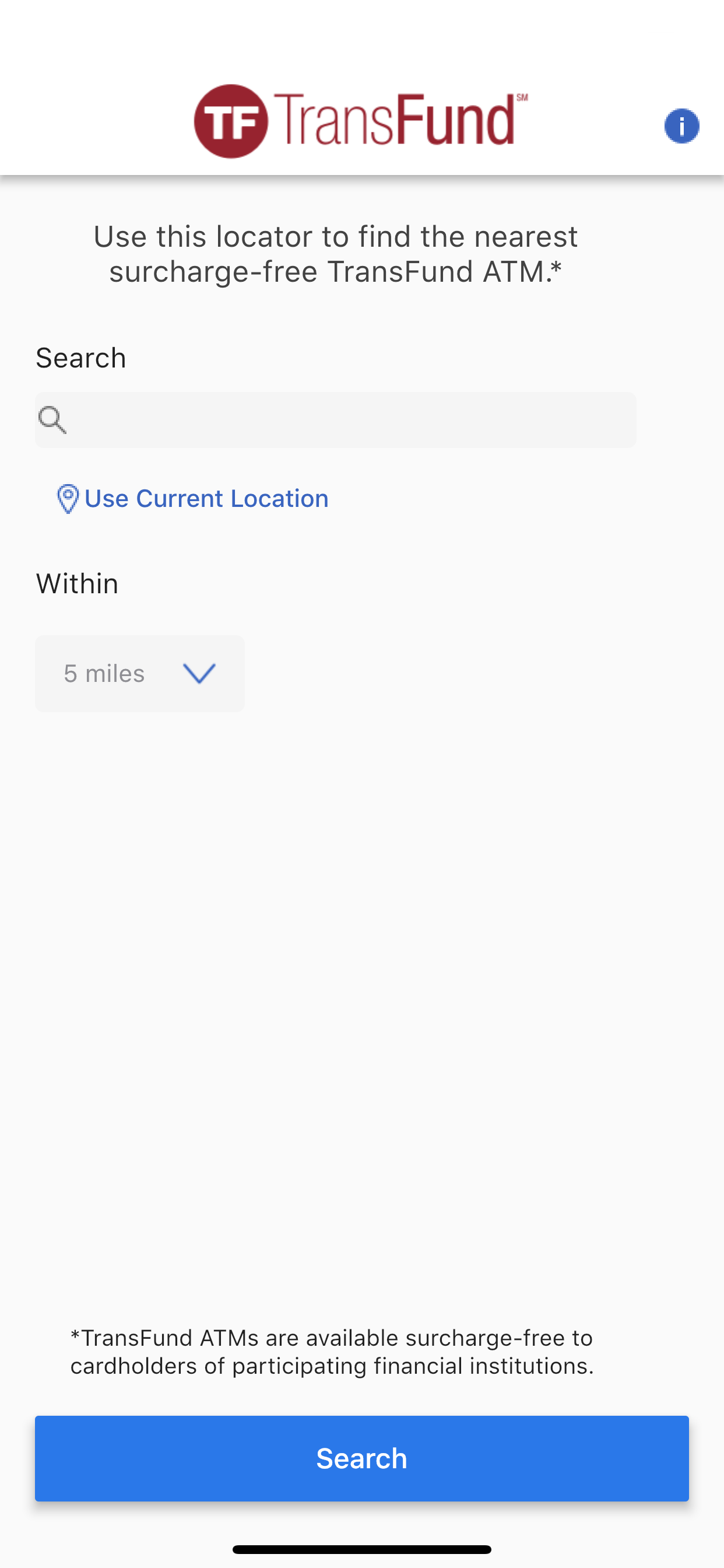Switch to the Within section
Viewport: 724px width, 1568px height.
pyautogui.click(x=77, y=583)
